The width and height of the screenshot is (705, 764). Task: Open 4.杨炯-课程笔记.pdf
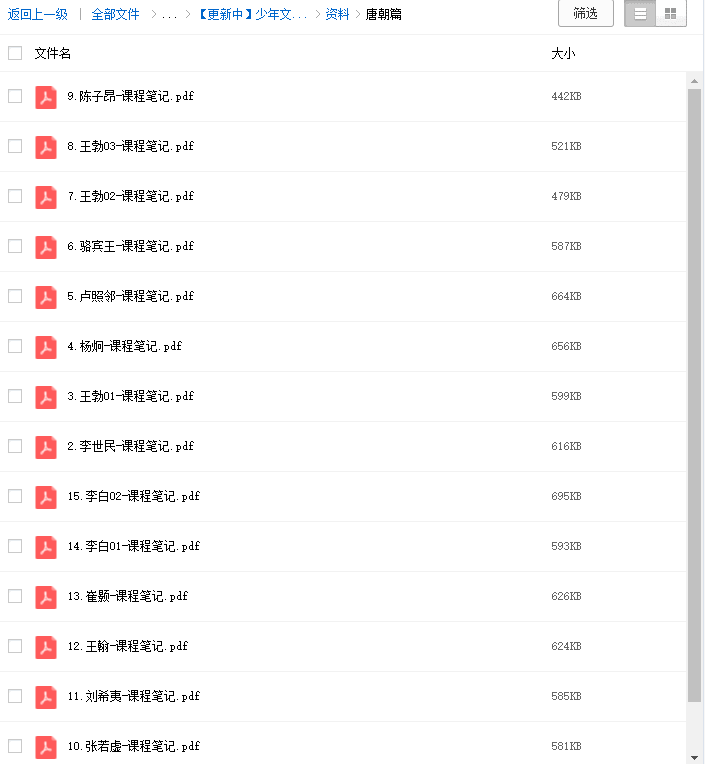124,346
